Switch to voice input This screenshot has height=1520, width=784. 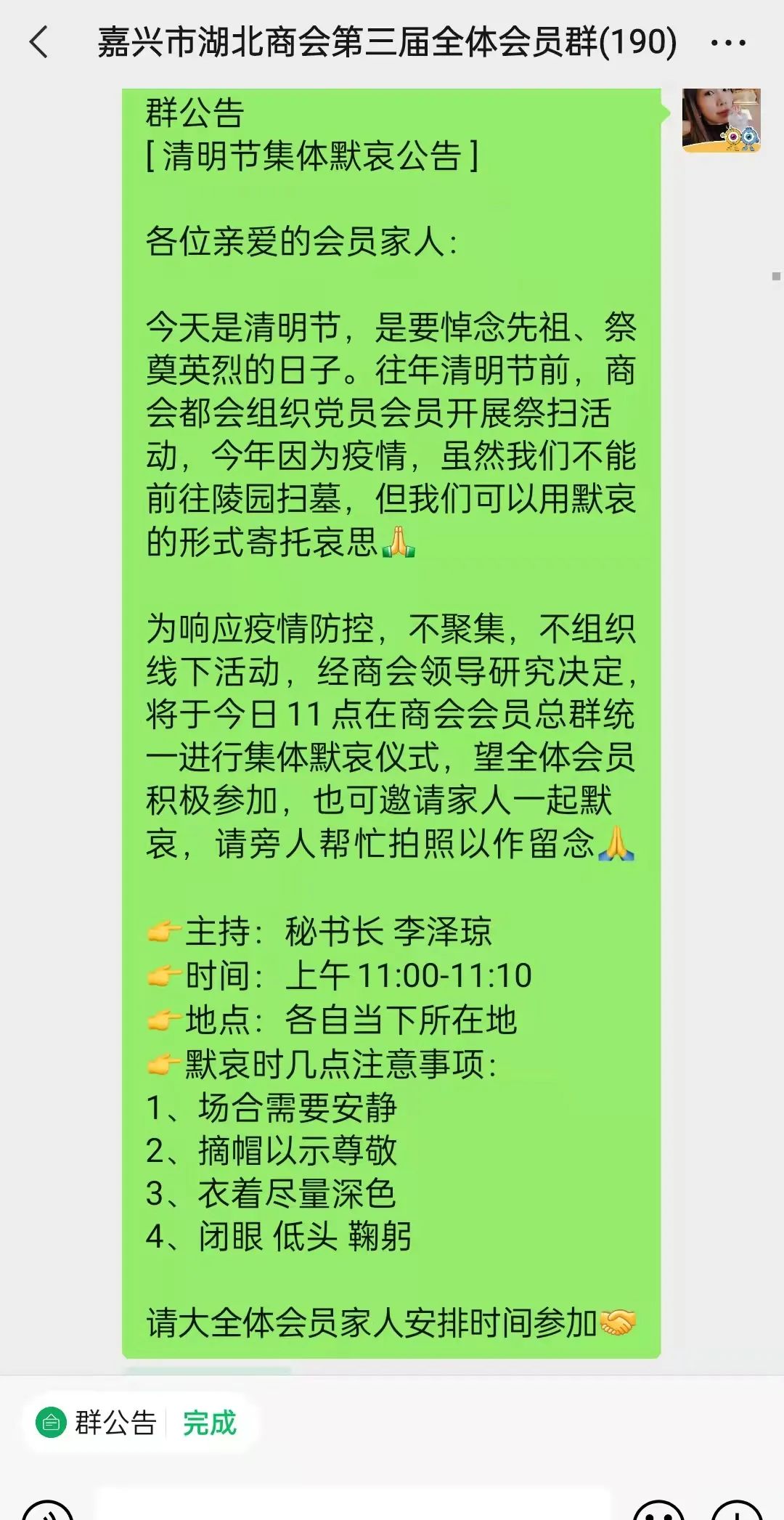[48, 1511]
